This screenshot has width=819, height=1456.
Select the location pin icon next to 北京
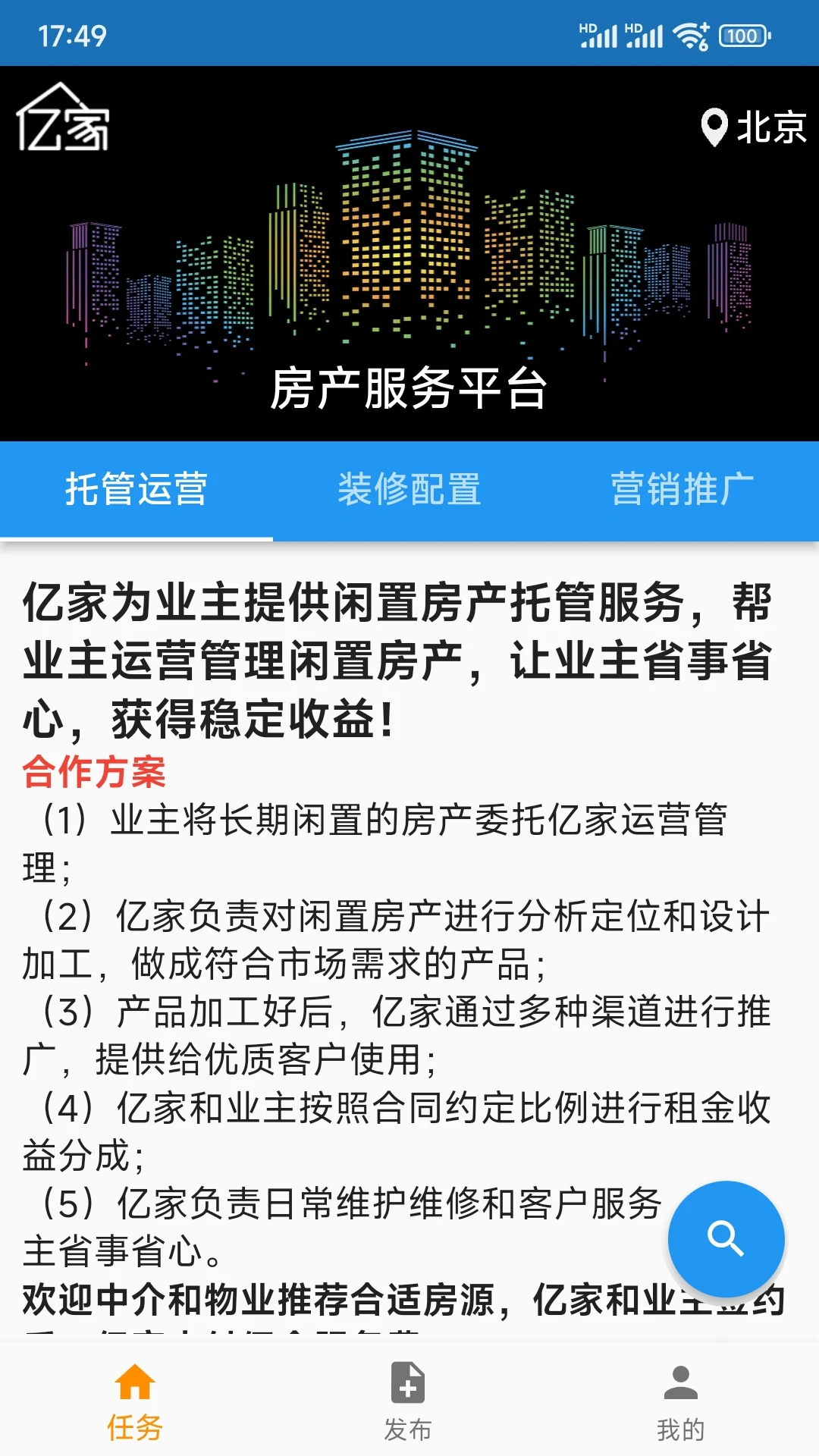click(714, 129)
